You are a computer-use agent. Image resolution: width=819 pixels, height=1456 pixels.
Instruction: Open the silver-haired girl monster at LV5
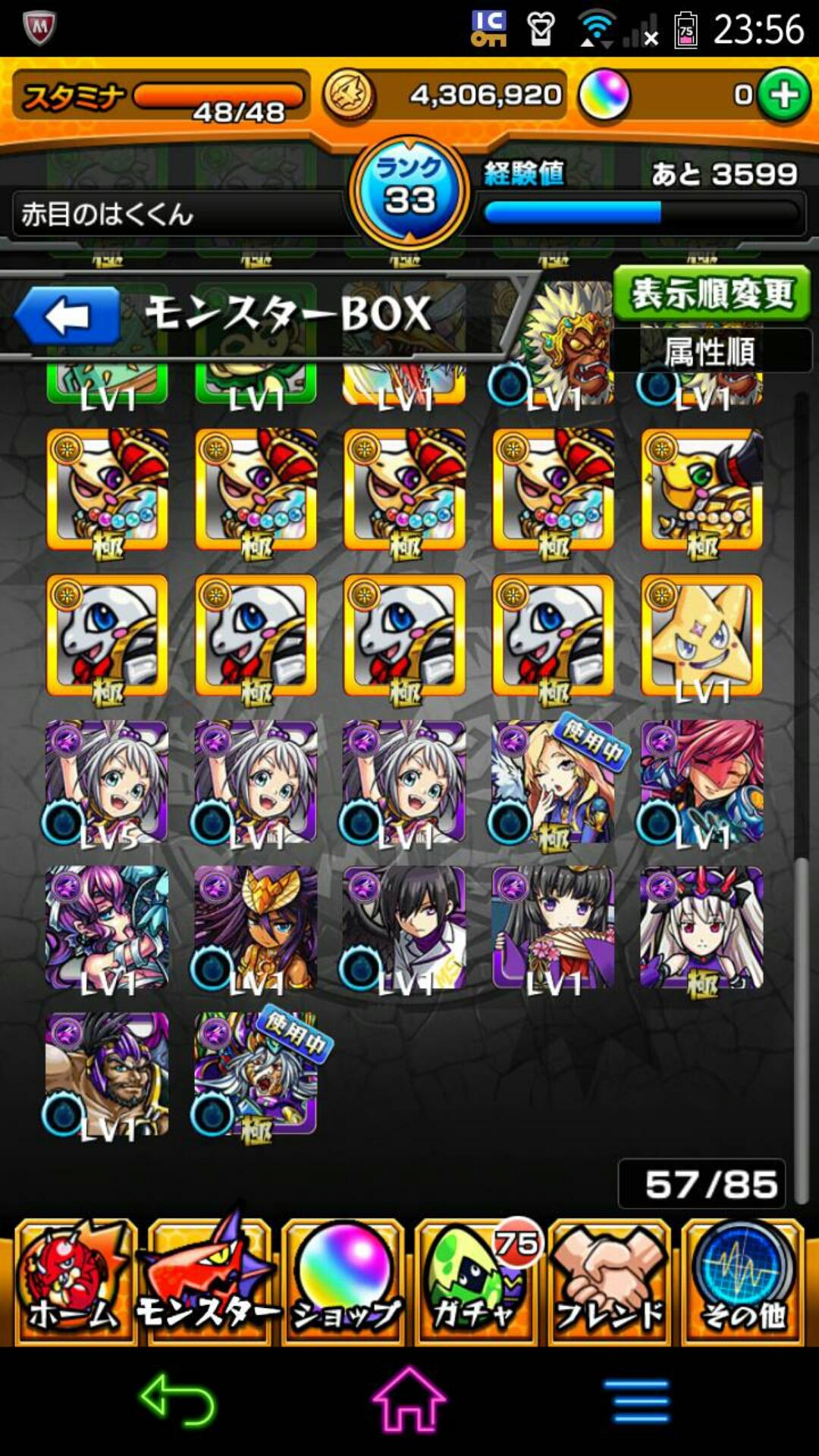(107, 782)
